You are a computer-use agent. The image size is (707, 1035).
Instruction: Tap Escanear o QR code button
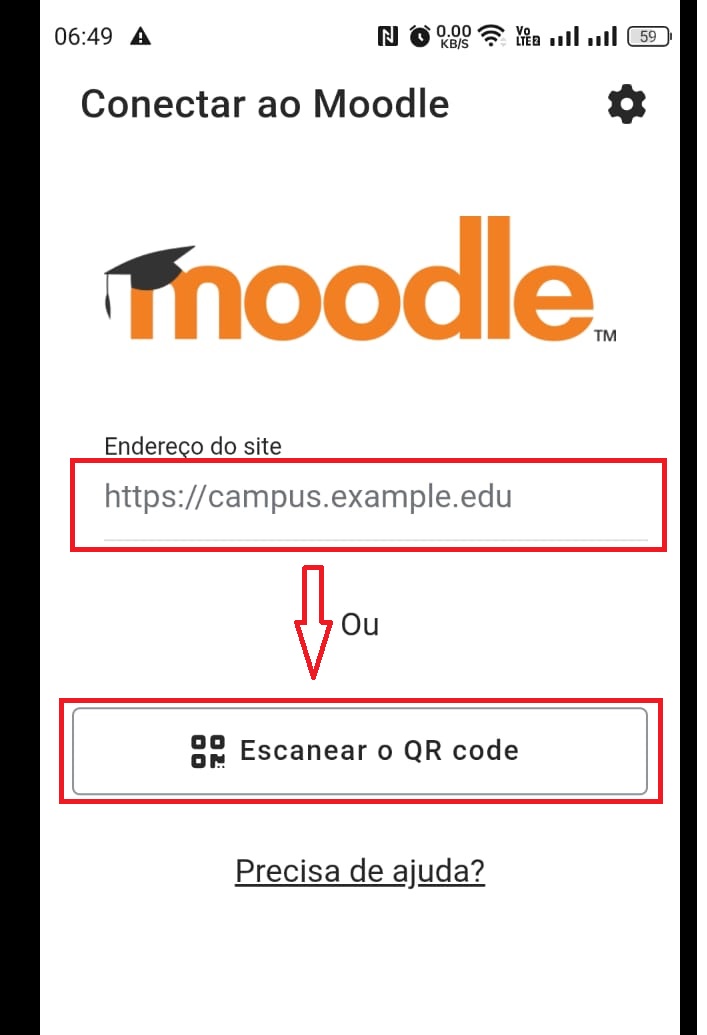pyautogui.click(x=360, y=751)
